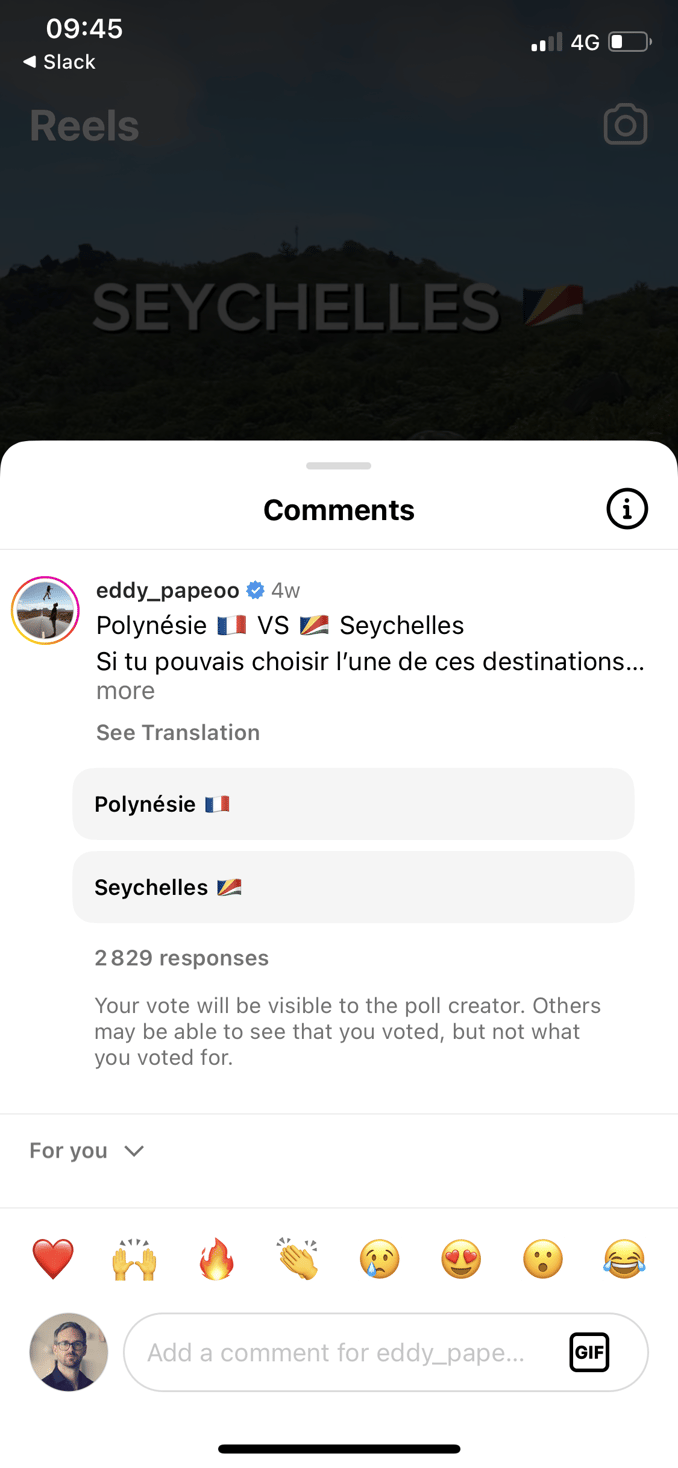Viewport: 678px width, 1468px height.
Task: Insert the raised hands emoji
Action: tap(134, 1259)
